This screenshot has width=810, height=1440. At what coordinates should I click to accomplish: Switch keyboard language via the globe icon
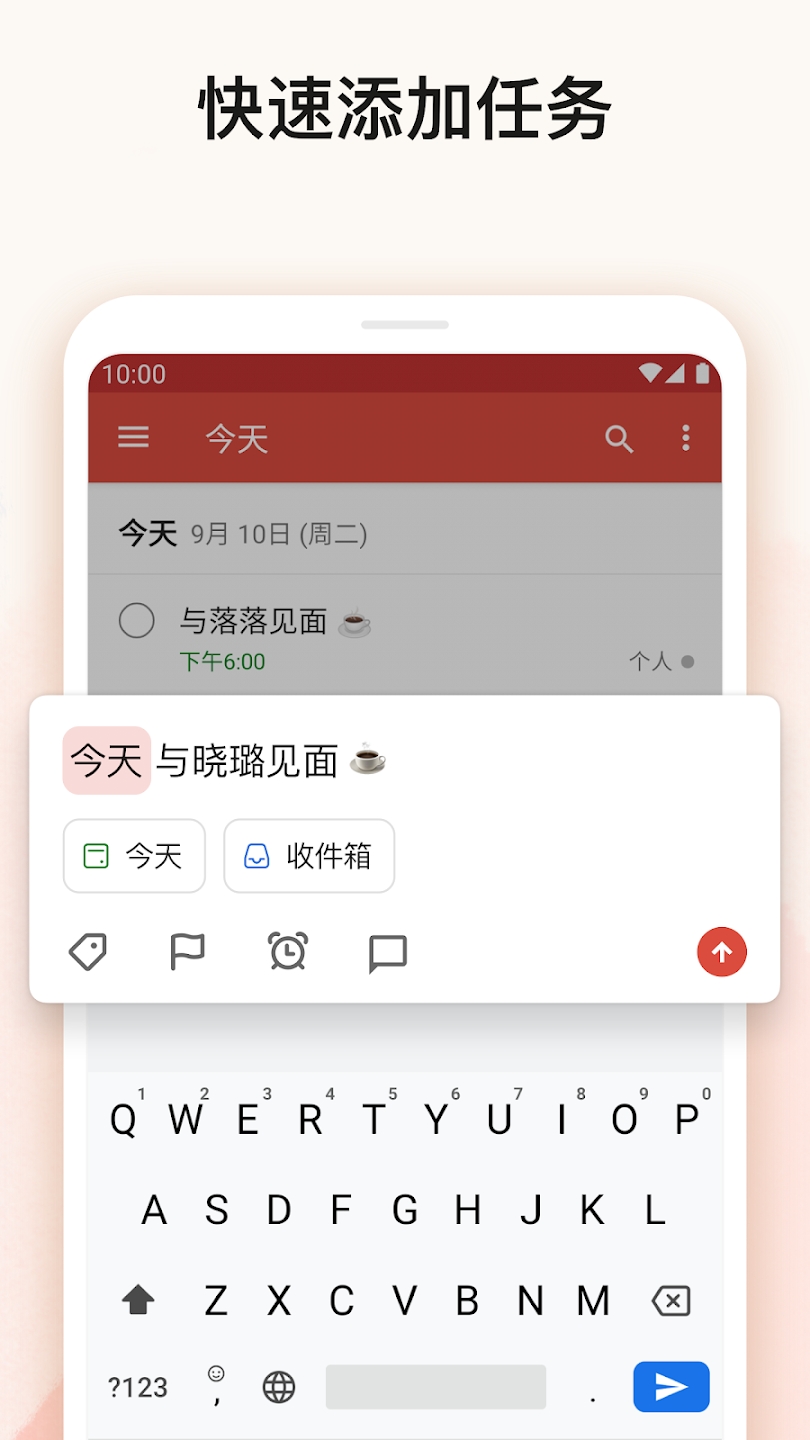pos(277,1387)
